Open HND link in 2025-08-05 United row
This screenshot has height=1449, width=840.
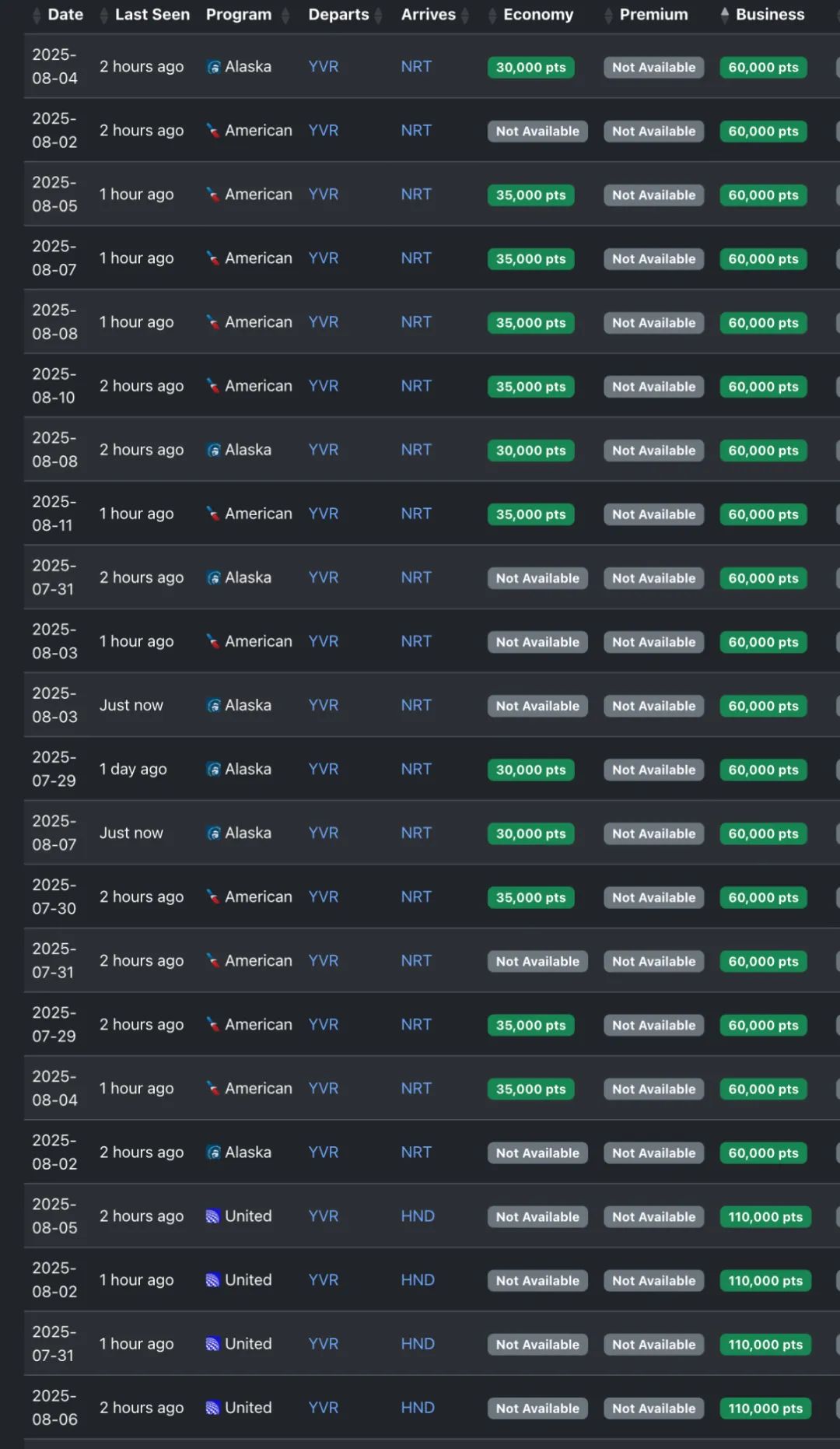pos(418,1216)
